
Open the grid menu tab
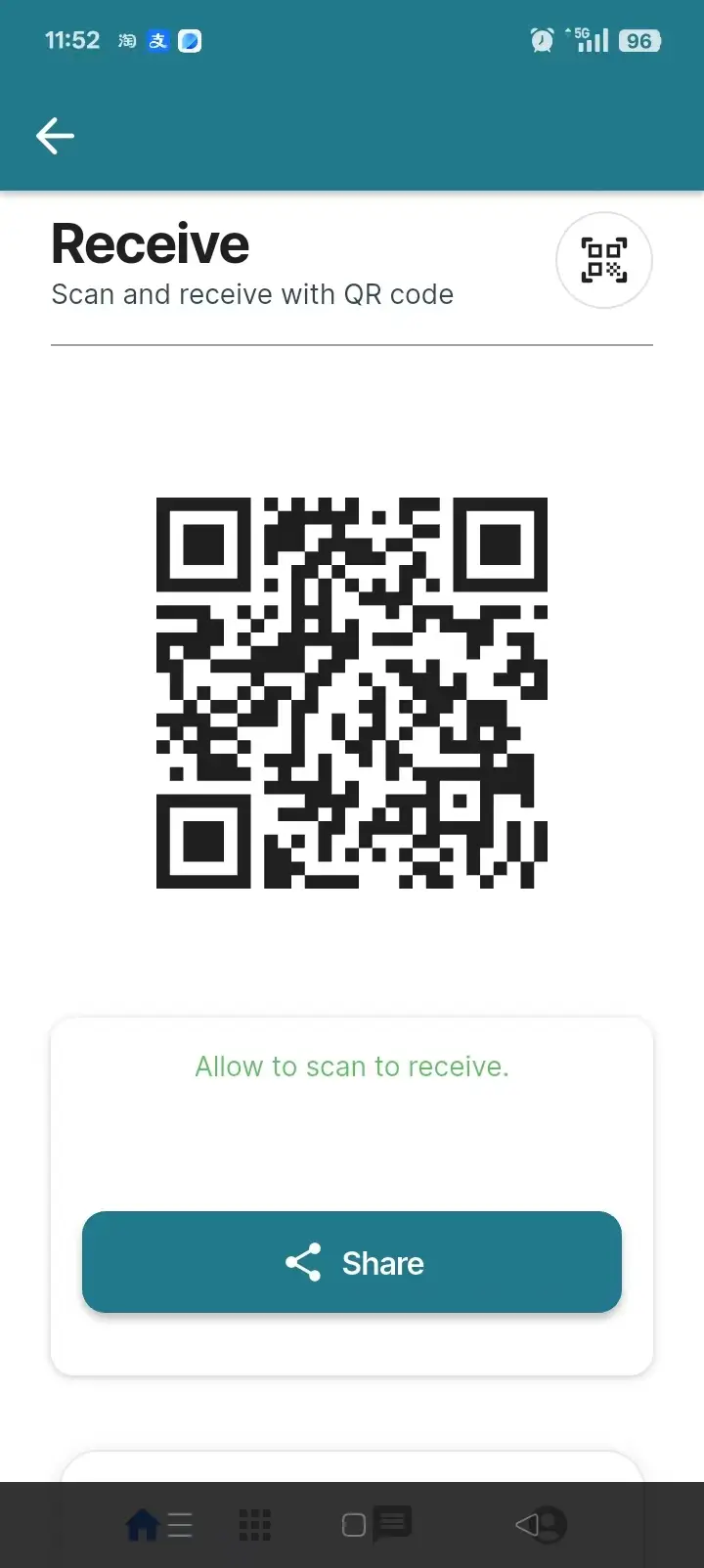(254, 1524)
